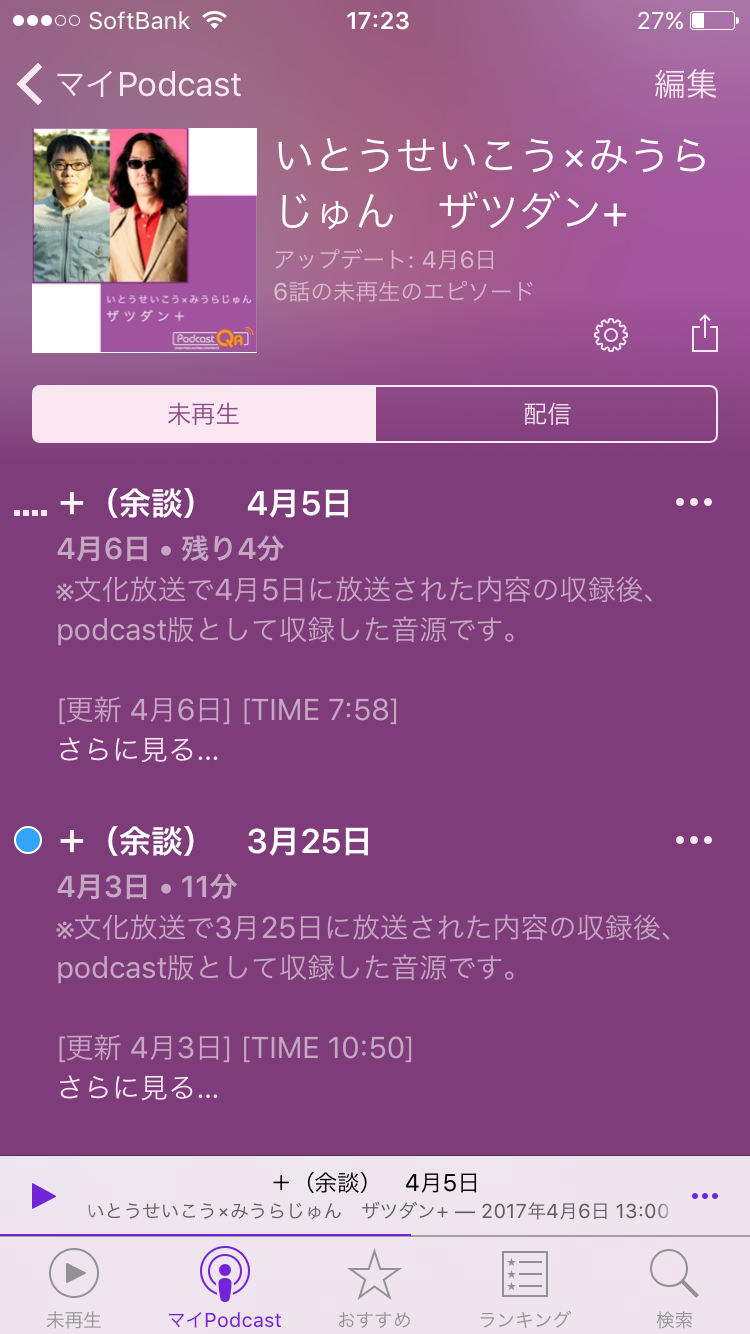This screenshot has width=750, height=1334.
Task: Open more options for the 4月5日 episode
Action: pos(694,503)
